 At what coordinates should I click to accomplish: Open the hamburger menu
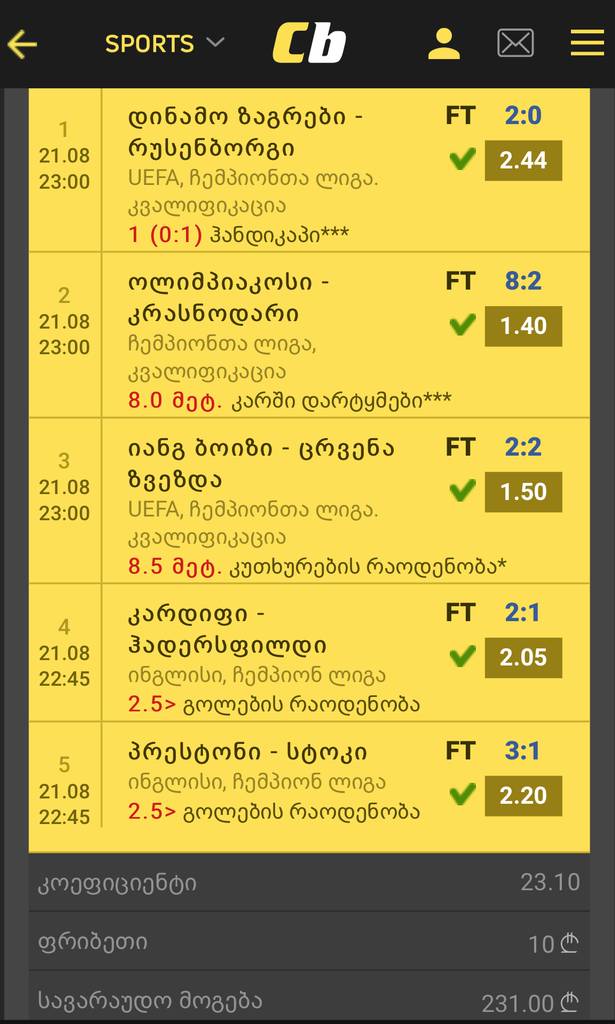click(x=587, y=43)
